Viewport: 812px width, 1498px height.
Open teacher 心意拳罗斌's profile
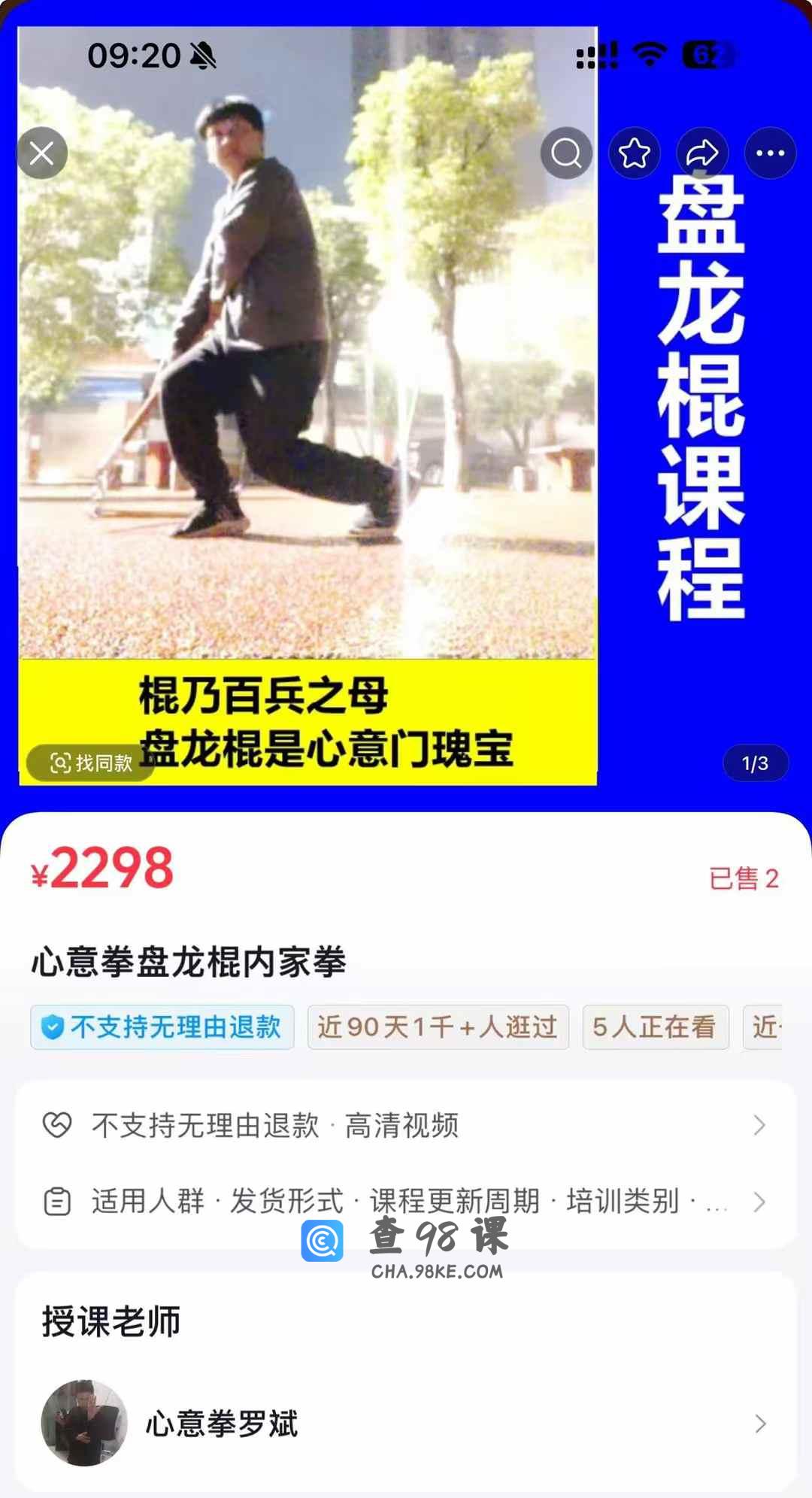(x=406, y=1423)
